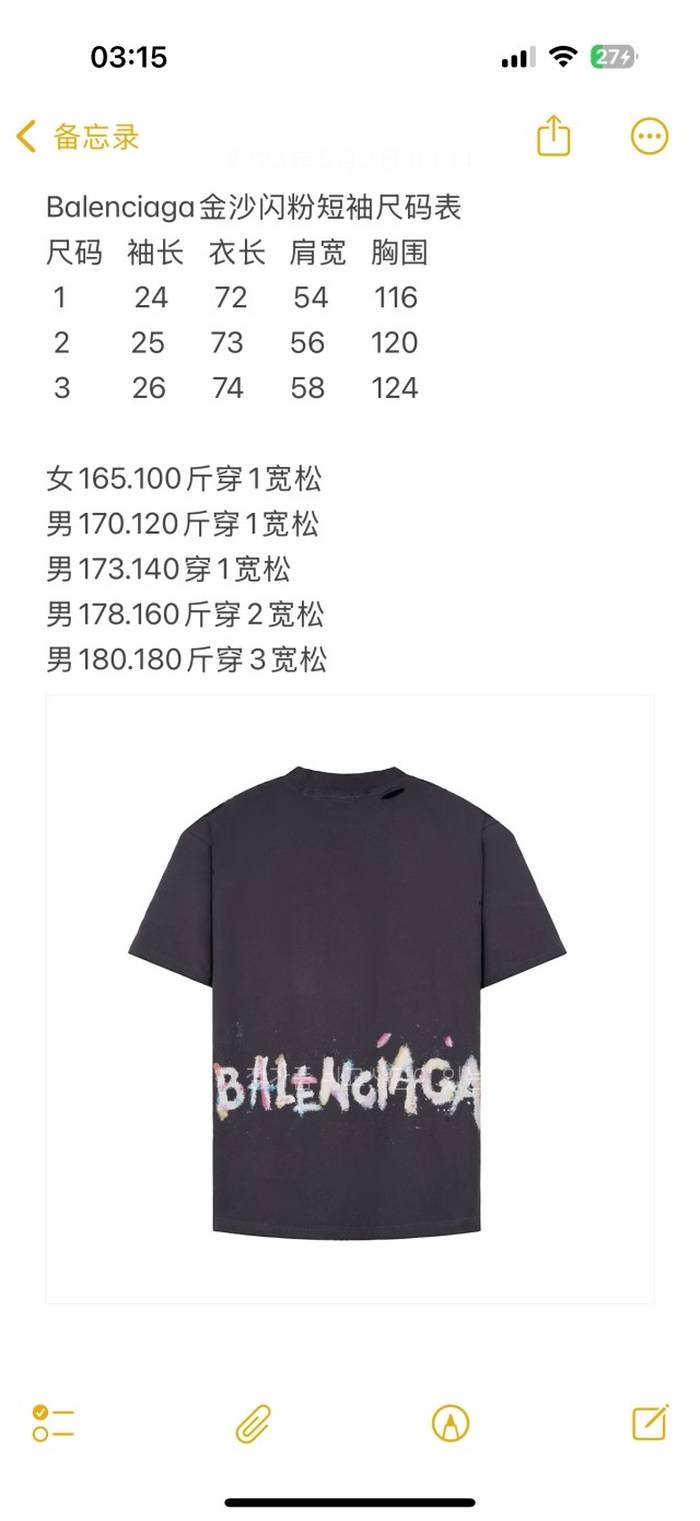
Task: Share this note
Action: pyautogui.click(x=553, y=136)
